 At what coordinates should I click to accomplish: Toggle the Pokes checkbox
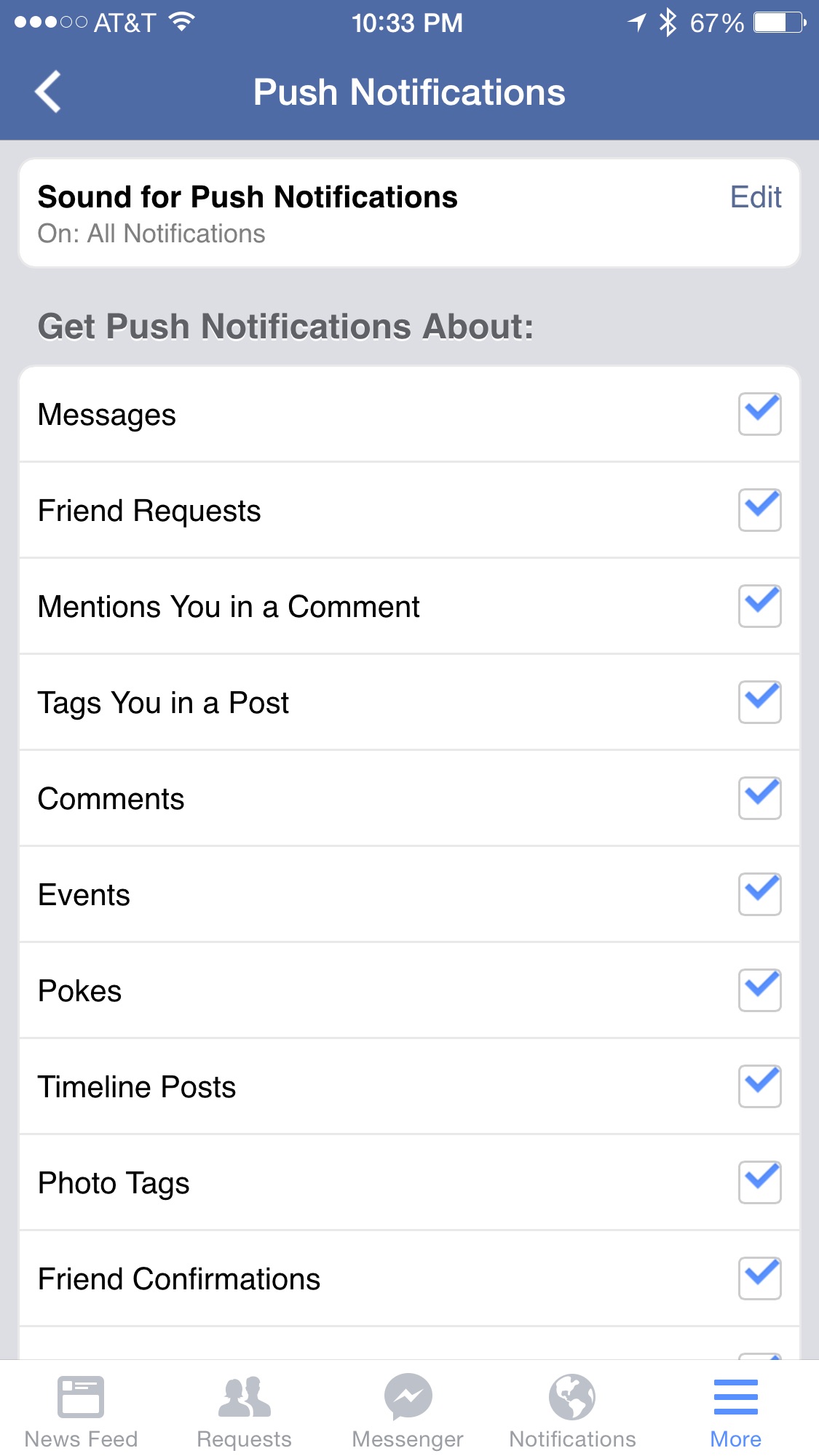(x=759, y=990)
